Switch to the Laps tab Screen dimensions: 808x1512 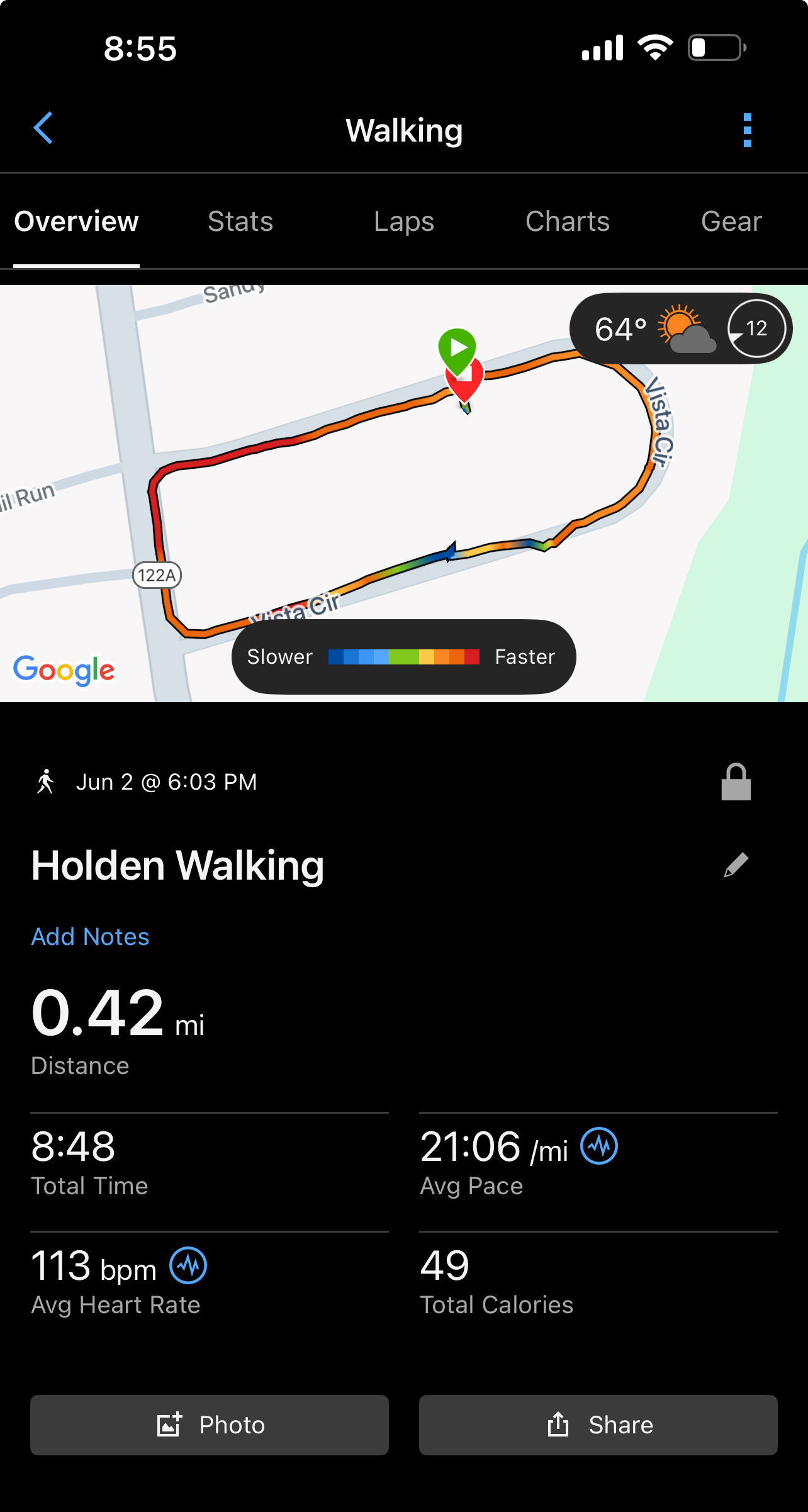403,221
